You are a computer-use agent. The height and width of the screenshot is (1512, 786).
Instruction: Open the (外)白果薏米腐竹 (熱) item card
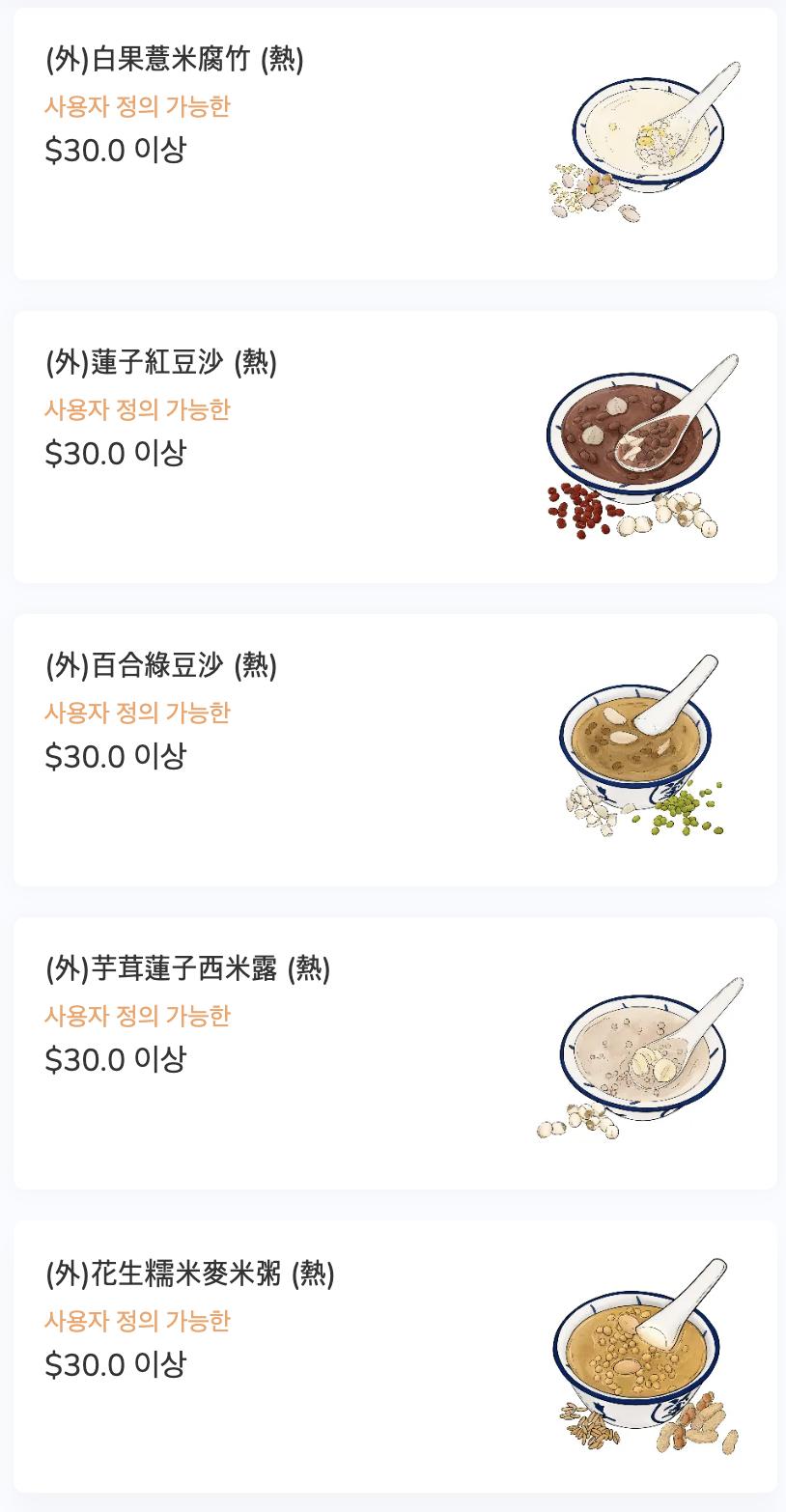click(394, 144)
